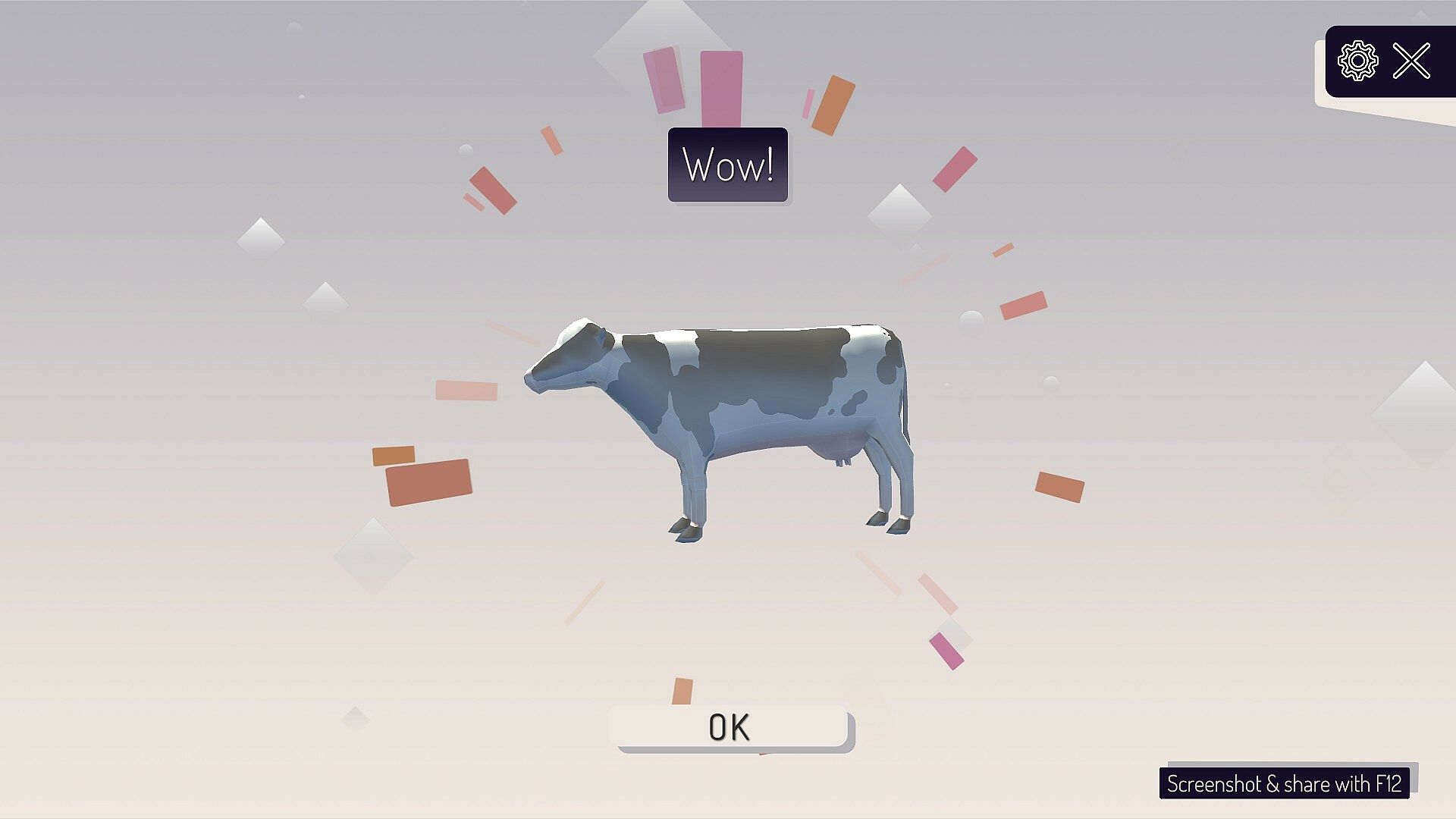Confirm with the OK button
The width and height of the screenshot is (1456, 819).
click(x=729, y=727)
